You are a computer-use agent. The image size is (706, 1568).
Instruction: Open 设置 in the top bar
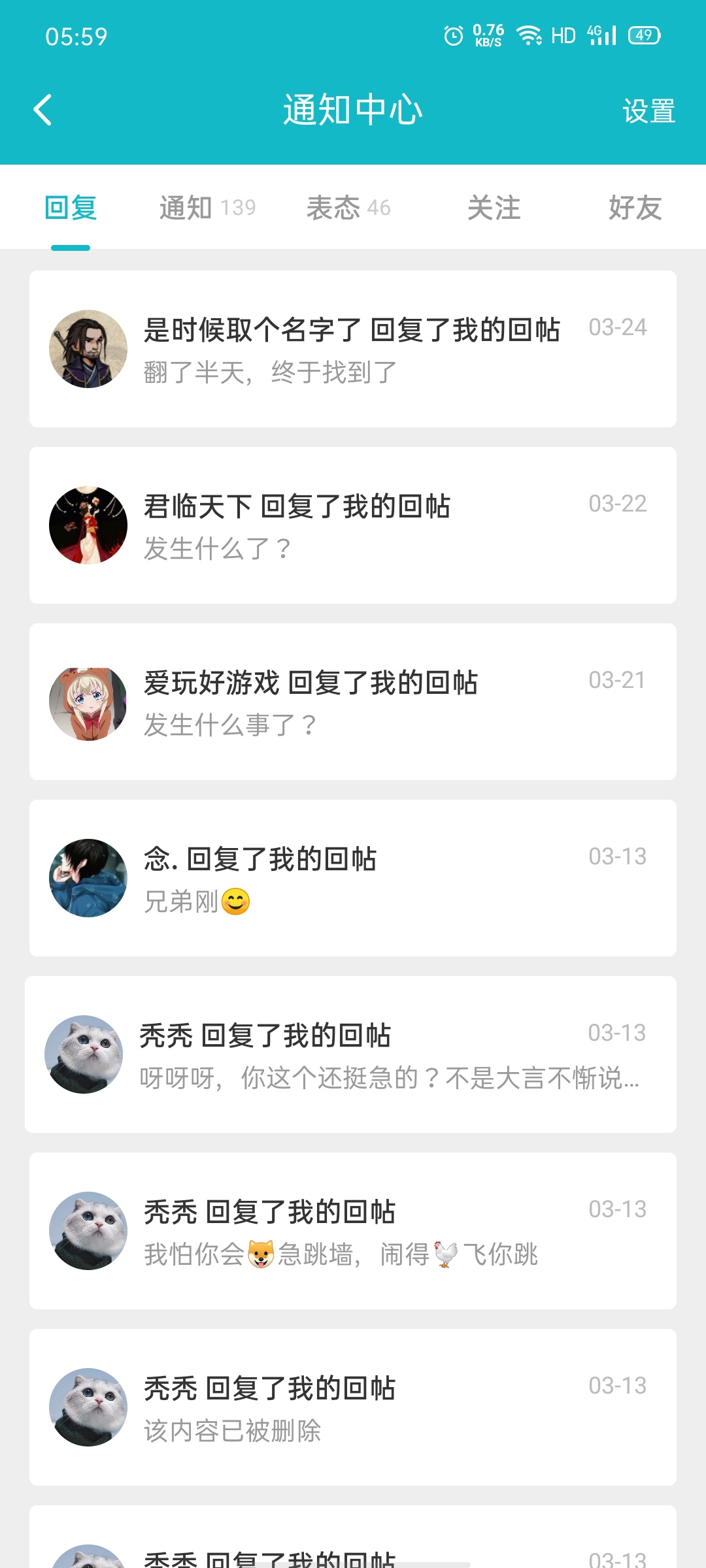tap(648, 111)
